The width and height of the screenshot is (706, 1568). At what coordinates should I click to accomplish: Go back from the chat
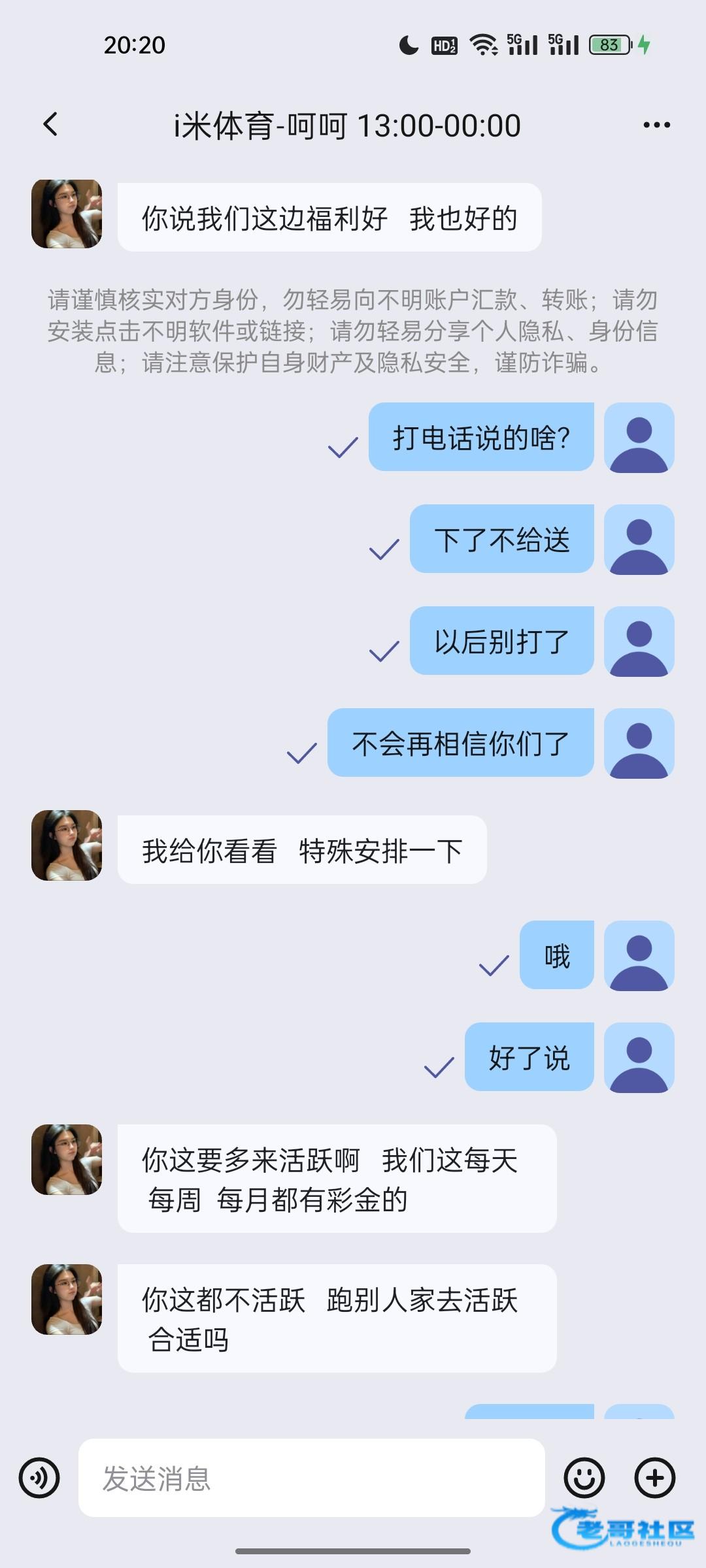(x=50, y=124)
